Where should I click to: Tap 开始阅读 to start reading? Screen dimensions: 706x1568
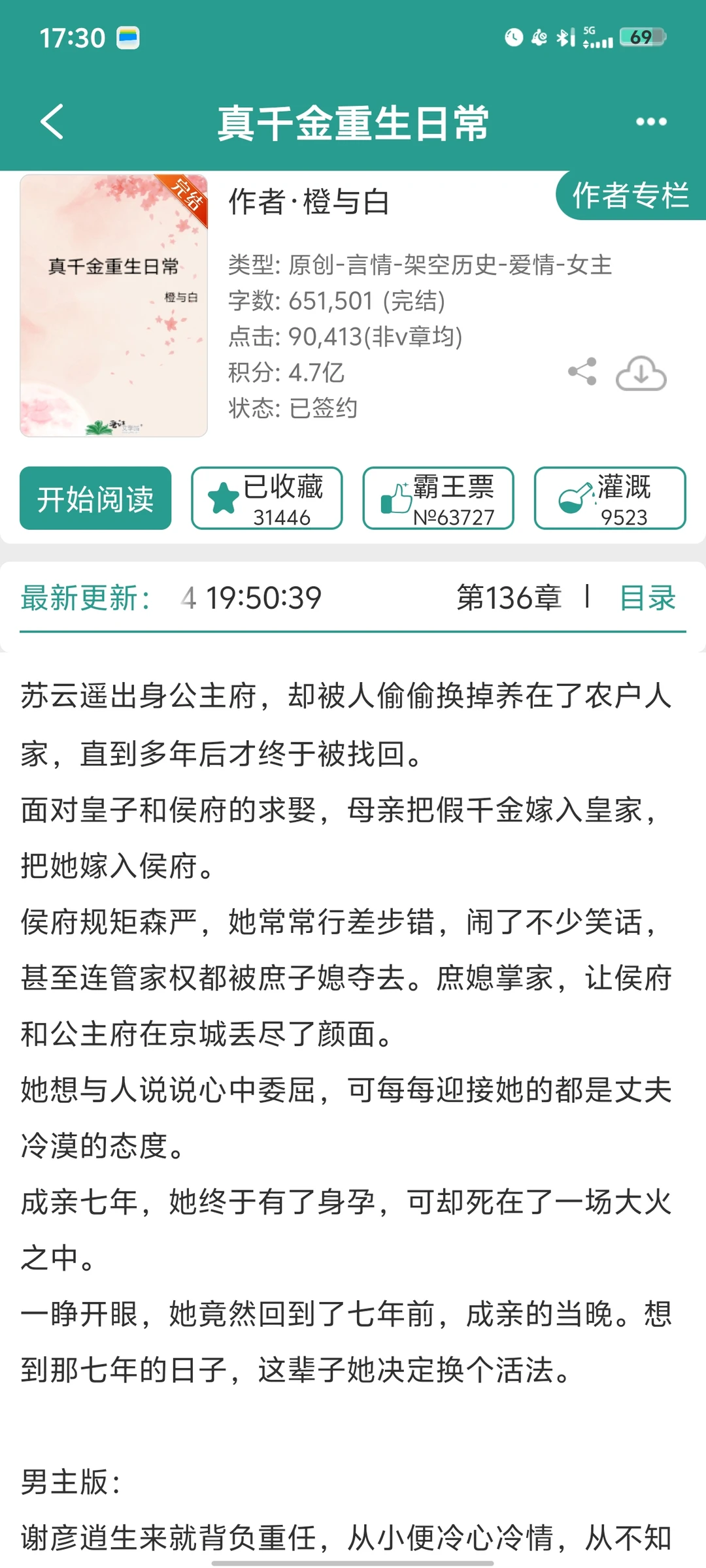[x=95, y=498]
